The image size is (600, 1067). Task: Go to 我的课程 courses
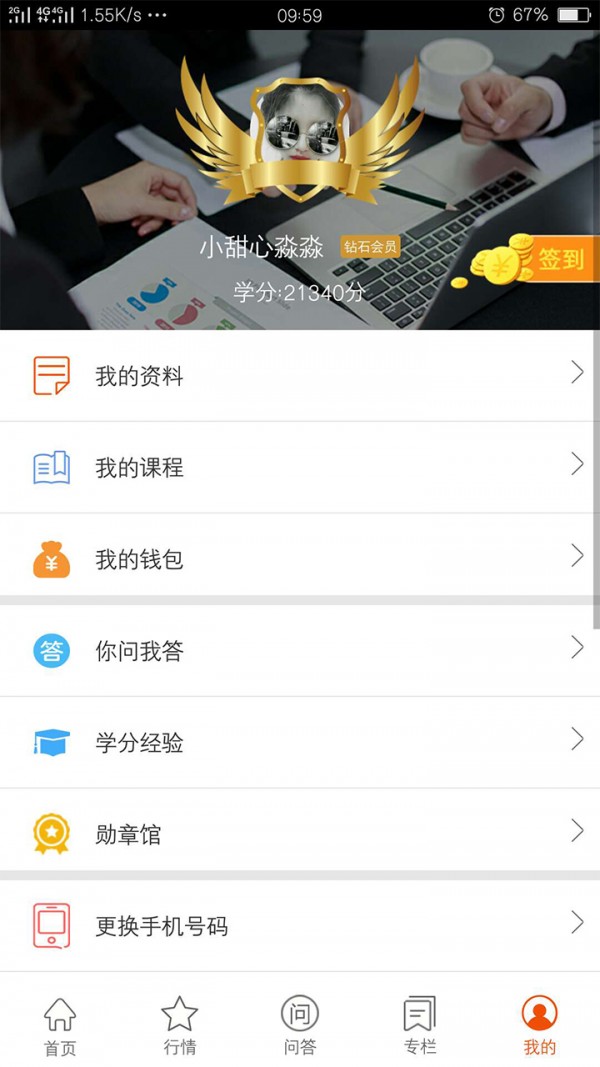(x=300, y=467)
